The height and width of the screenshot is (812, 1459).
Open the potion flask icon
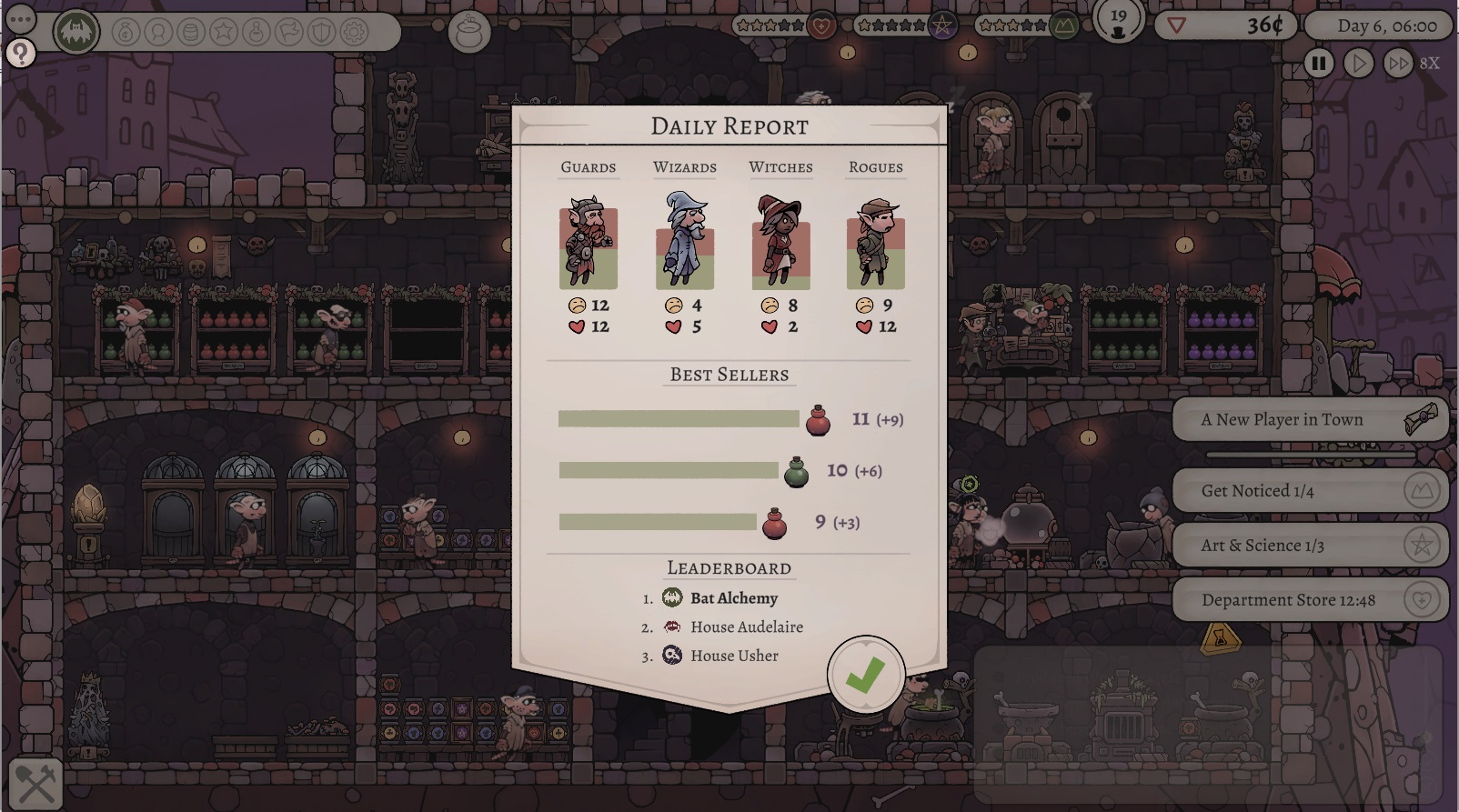(x=257, y=33)
